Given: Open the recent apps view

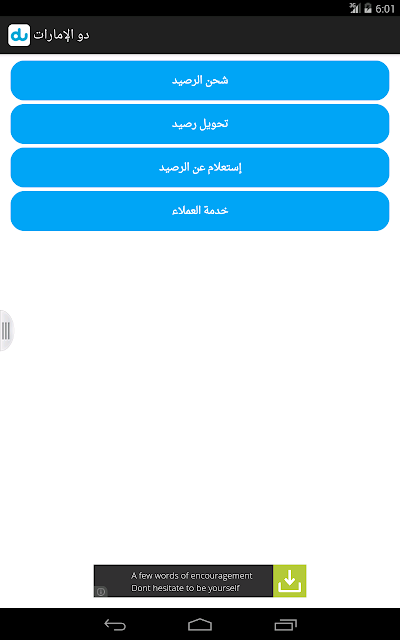Looking at the screenshot, I should [285, 624].
